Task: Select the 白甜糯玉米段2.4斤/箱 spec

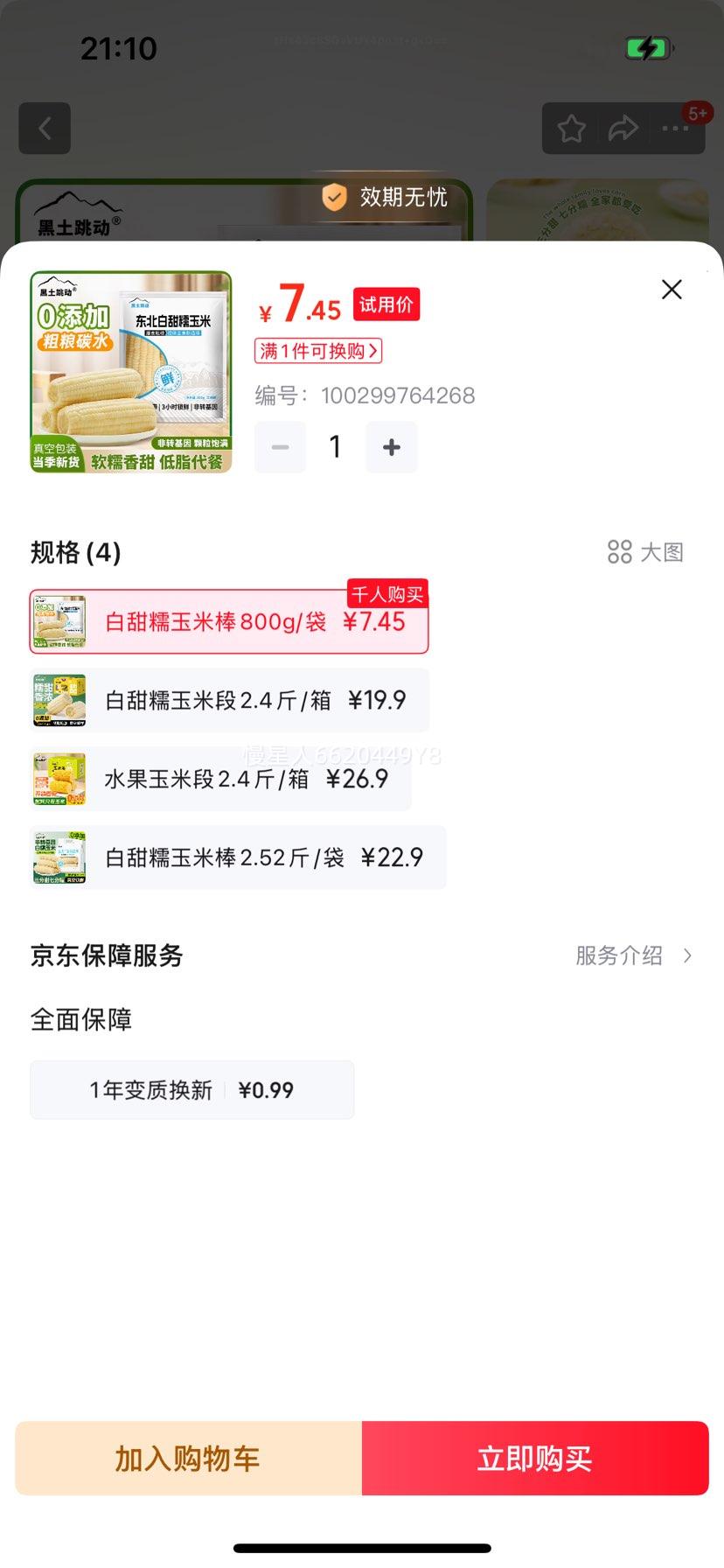Action: (x=229, y=699)
